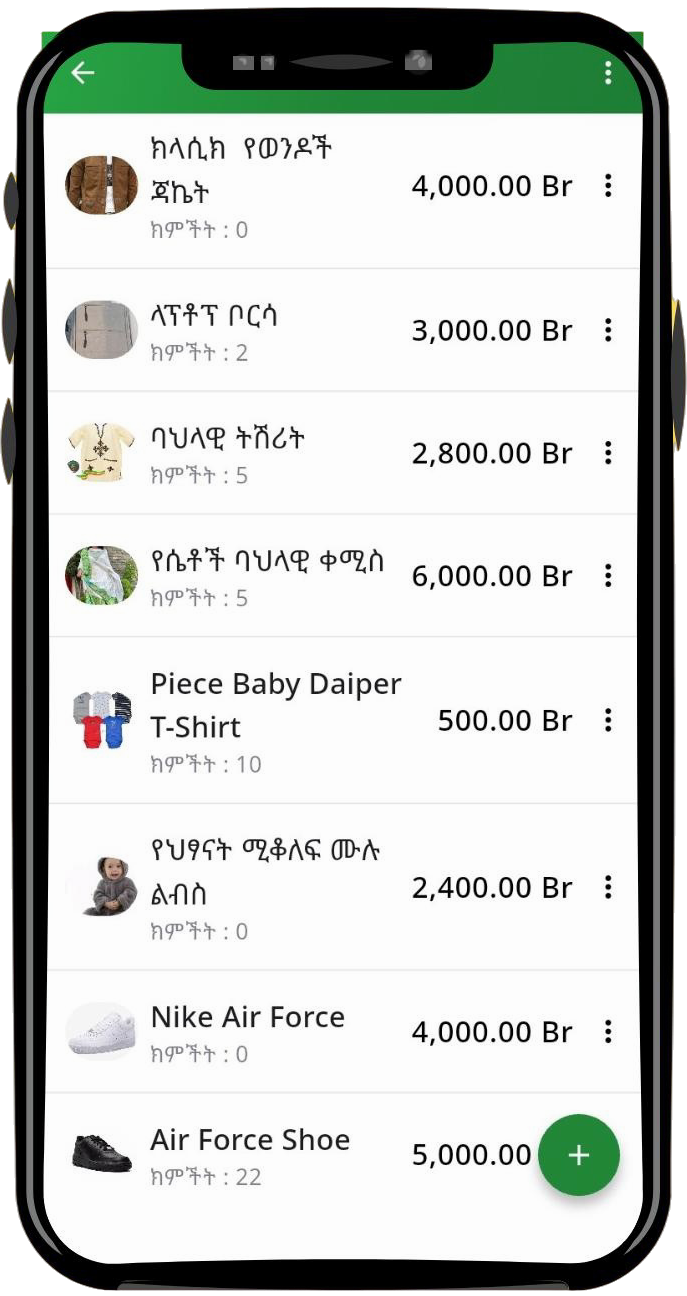Viewport: 687px width, 1296px height.
Task: Open options for the 4,000.00 Br jacket
Action: pyautogui.click(x=607, y=186)
